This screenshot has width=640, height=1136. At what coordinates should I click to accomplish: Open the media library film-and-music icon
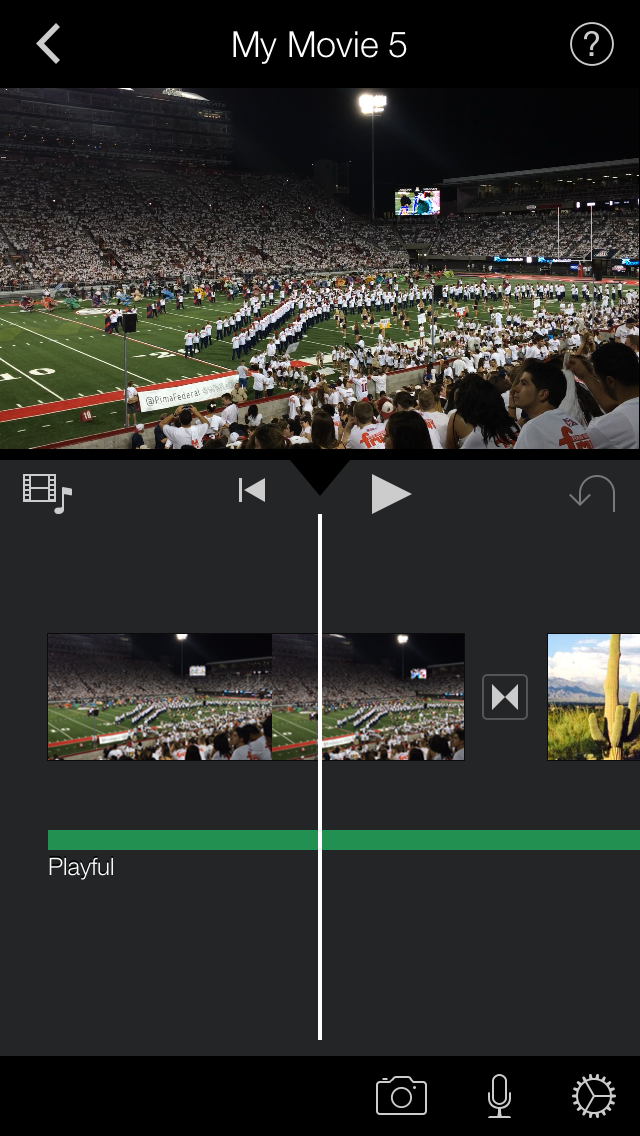click(x=47, y=492)
